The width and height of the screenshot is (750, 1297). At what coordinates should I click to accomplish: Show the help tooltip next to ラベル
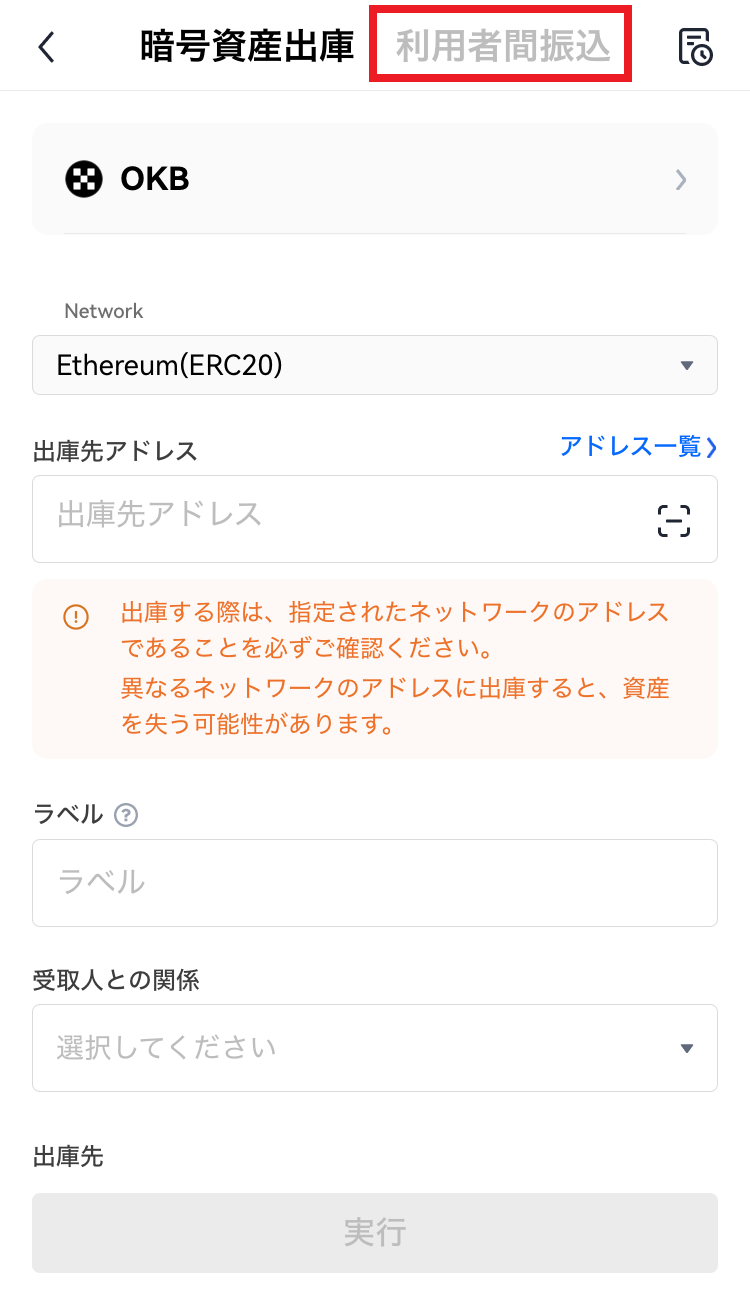(x=126, y=815)
